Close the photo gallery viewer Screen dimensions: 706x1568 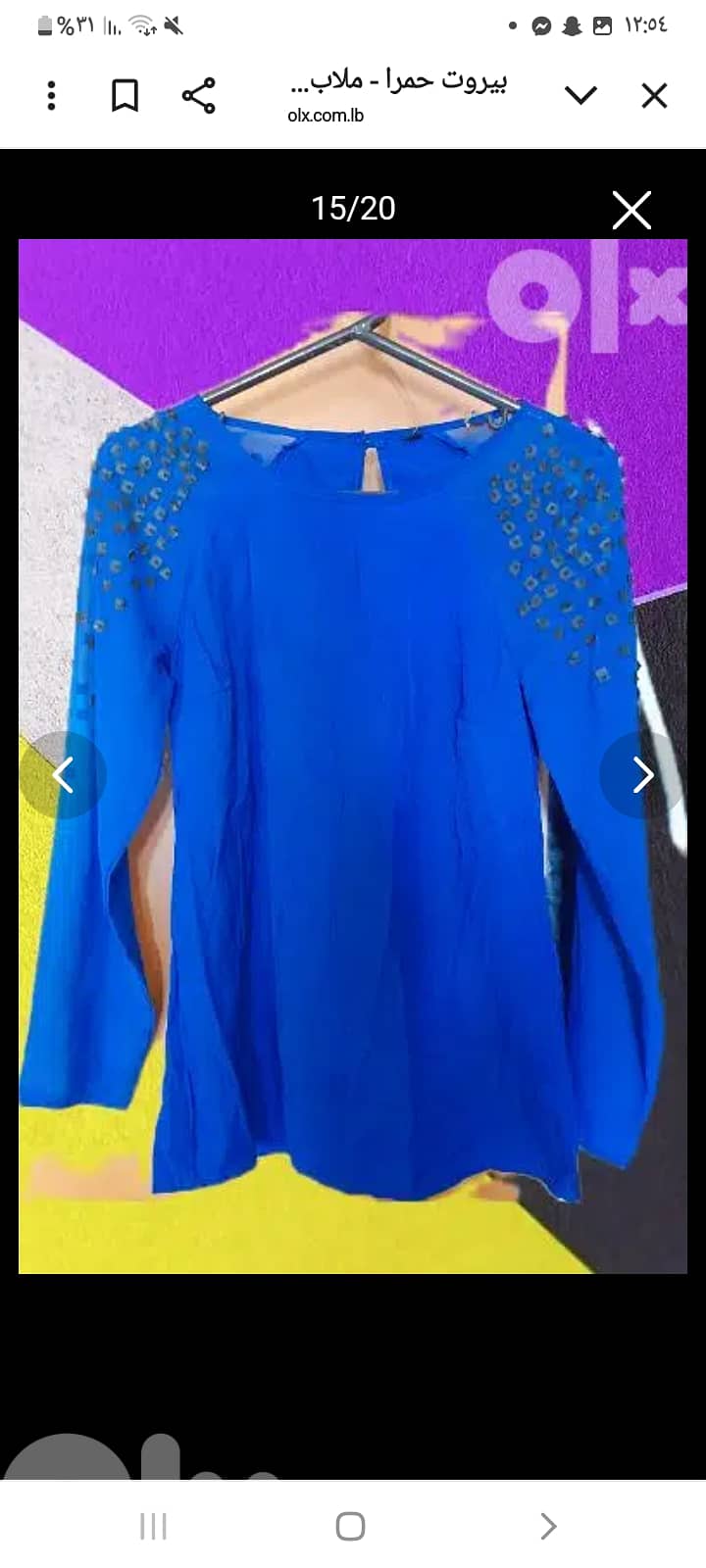pos(631,210)
